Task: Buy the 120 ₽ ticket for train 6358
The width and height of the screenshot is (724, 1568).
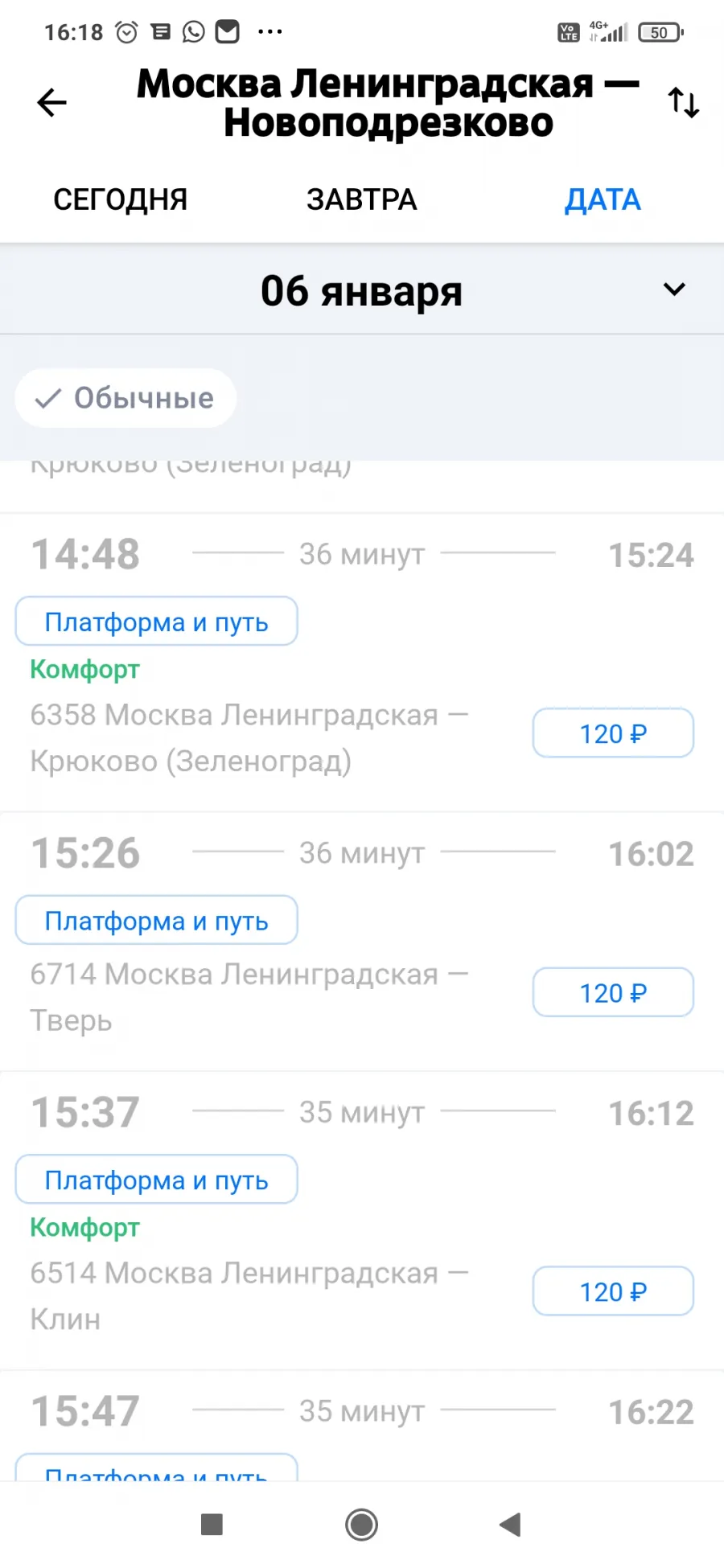Action: coord(613,733)
